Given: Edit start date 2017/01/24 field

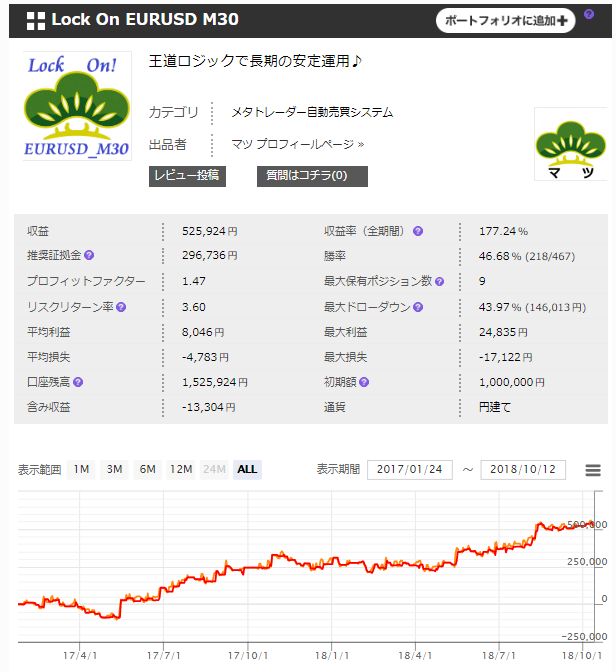Looking at the screenshot, I should (x=410, y=469).
